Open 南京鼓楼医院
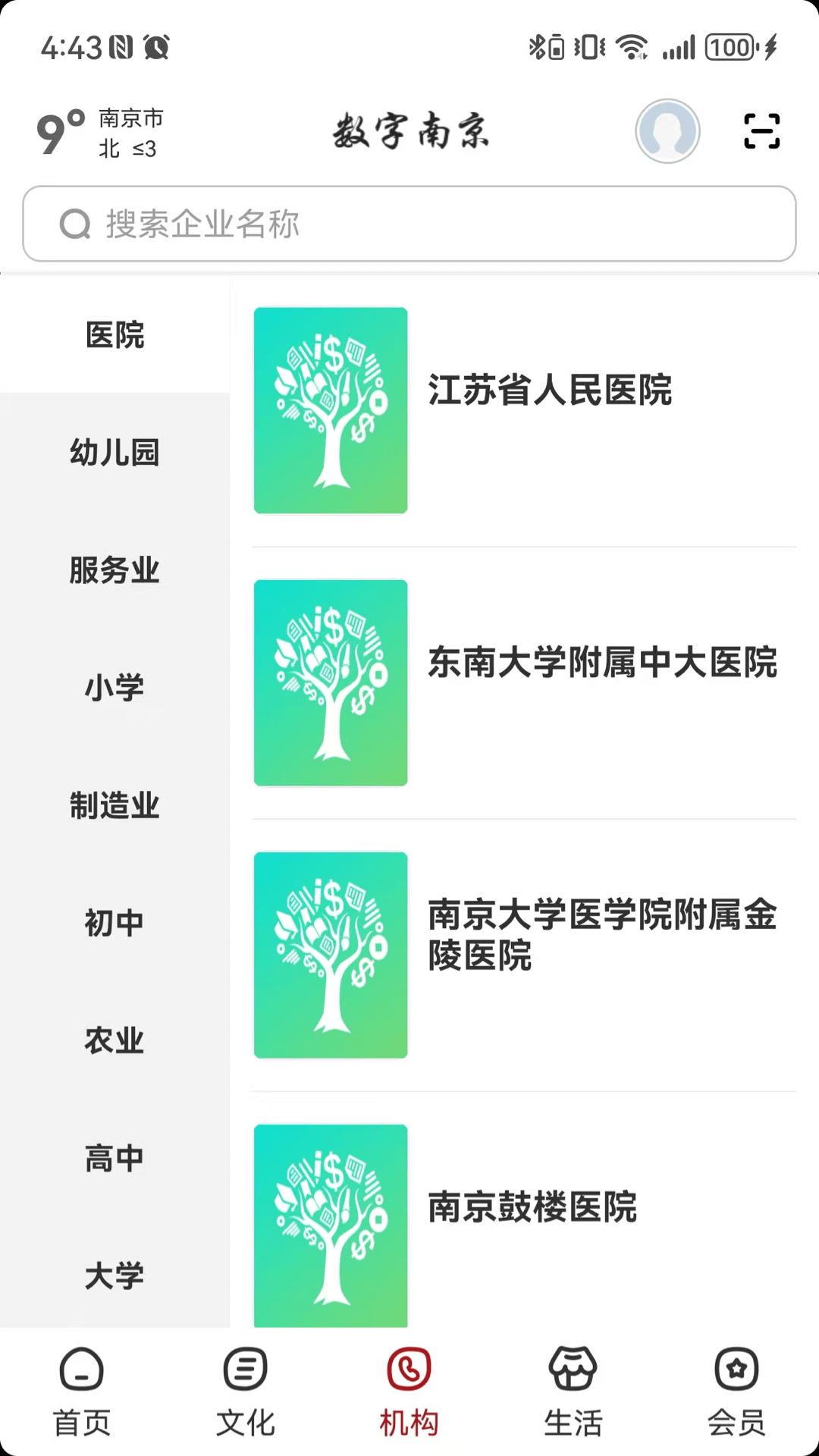 (x=524, y=1213)
